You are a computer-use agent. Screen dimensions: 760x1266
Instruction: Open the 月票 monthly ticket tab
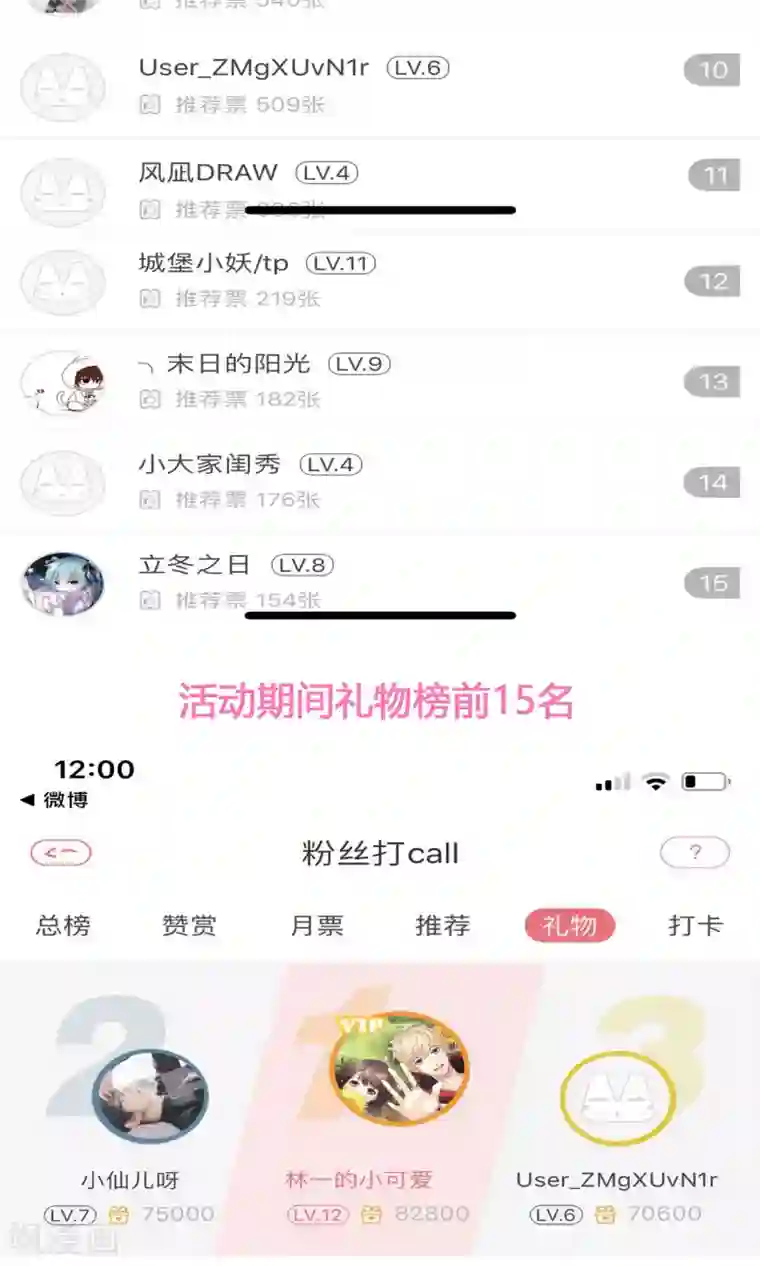(x=318, y=926)
